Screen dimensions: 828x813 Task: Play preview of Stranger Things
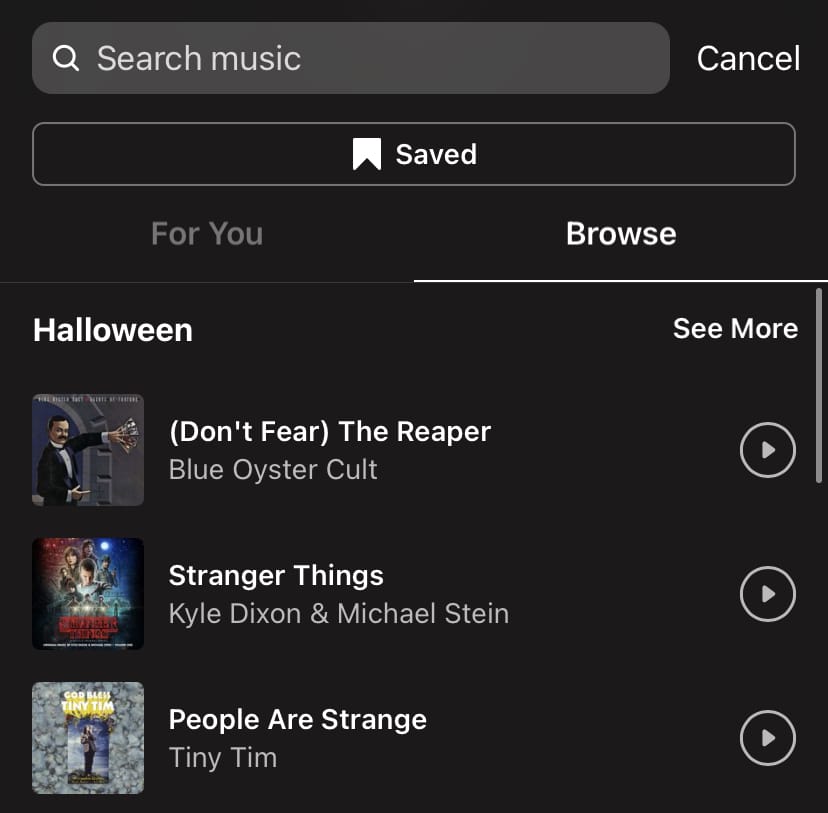coord(767,594)
